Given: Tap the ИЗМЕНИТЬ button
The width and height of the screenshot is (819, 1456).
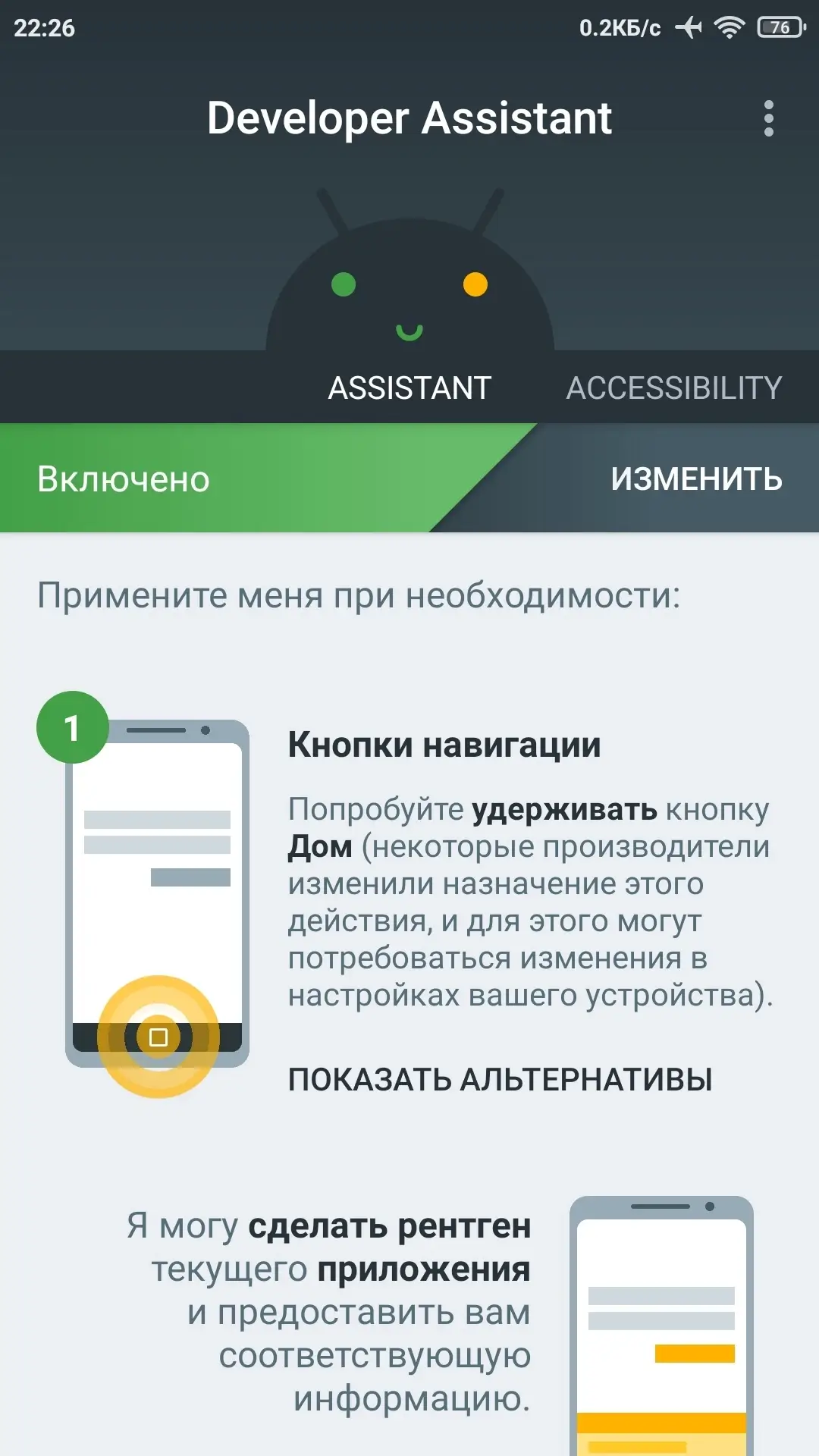Looking at the screenshot, I should click(x=696, y=479).
